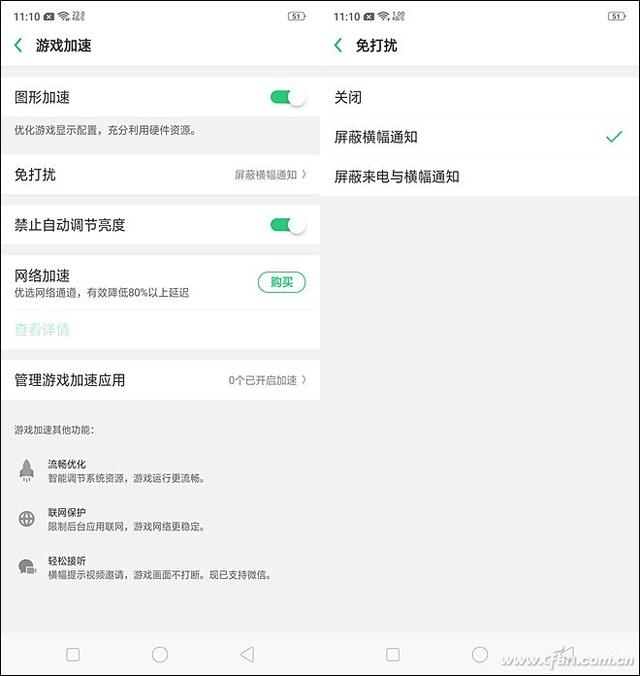This screenshot has width=640, height=676.
Task: Tap the 购买 button for 网络加速
Action: click(x=282, y=282)
